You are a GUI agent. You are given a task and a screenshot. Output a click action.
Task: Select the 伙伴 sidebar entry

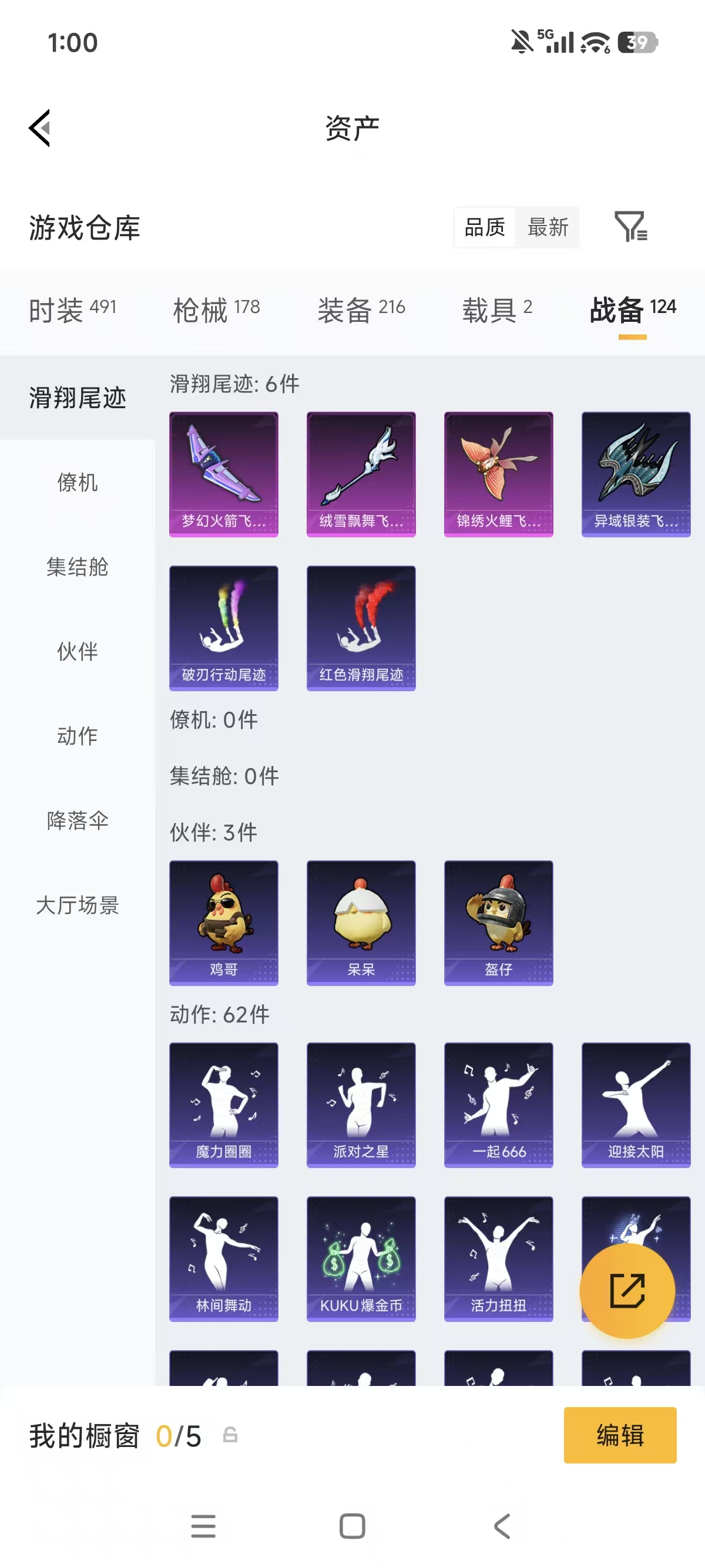click(77, 651)
